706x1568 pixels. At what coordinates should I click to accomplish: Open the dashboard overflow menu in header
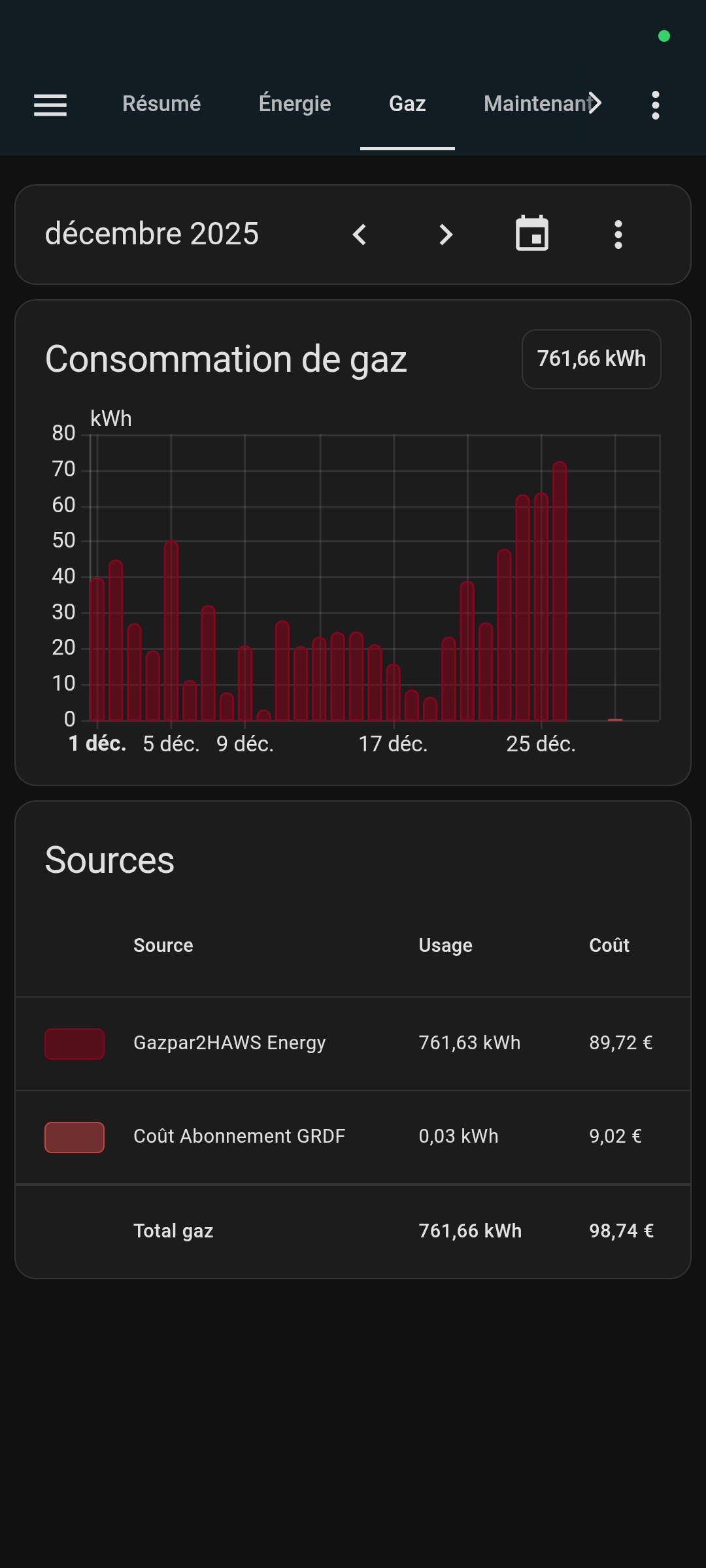[x=655, y=105]
